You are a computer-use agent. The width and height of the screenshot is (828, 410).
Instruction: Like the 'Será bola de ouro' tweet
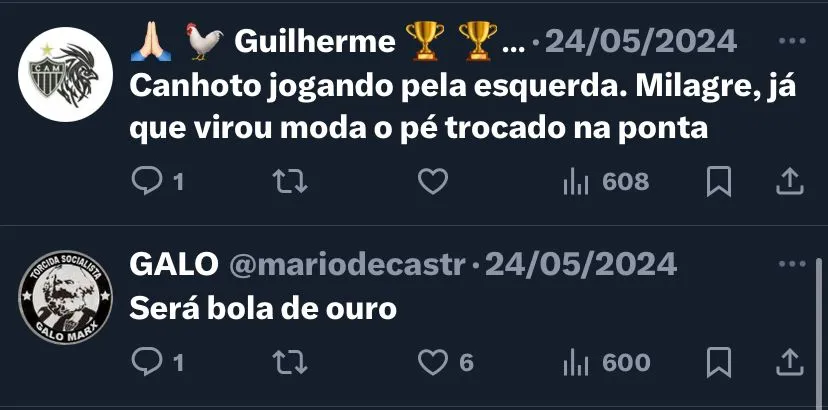[432, 362]
